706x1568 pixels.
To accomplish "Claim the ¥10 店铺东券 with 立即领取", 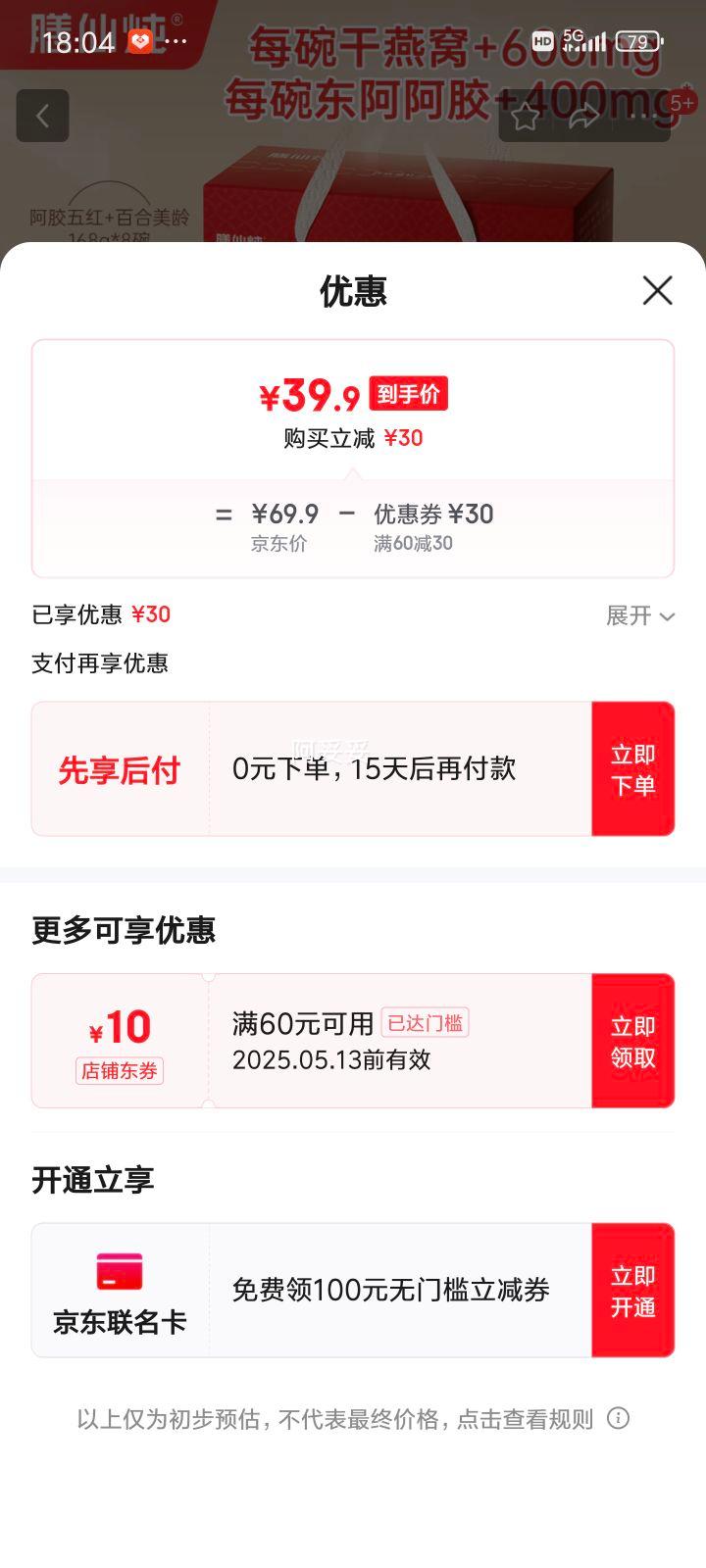I will coord(632,1041).
